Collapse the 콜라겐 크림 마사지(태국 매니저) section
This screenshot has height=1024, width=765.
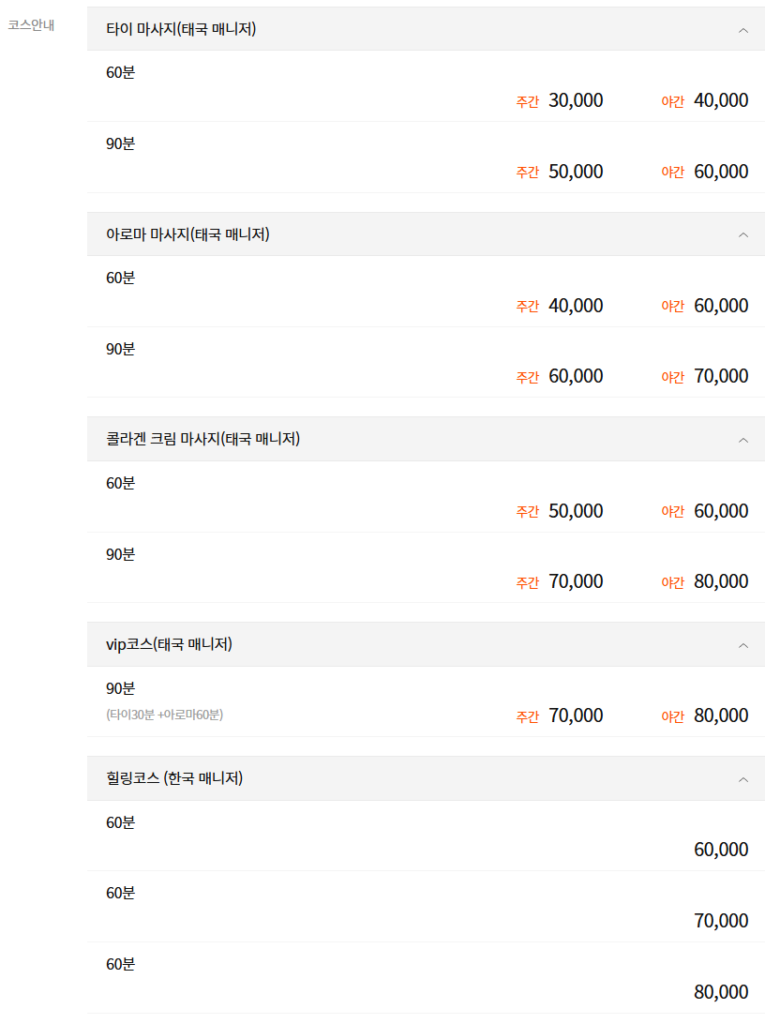742,440
